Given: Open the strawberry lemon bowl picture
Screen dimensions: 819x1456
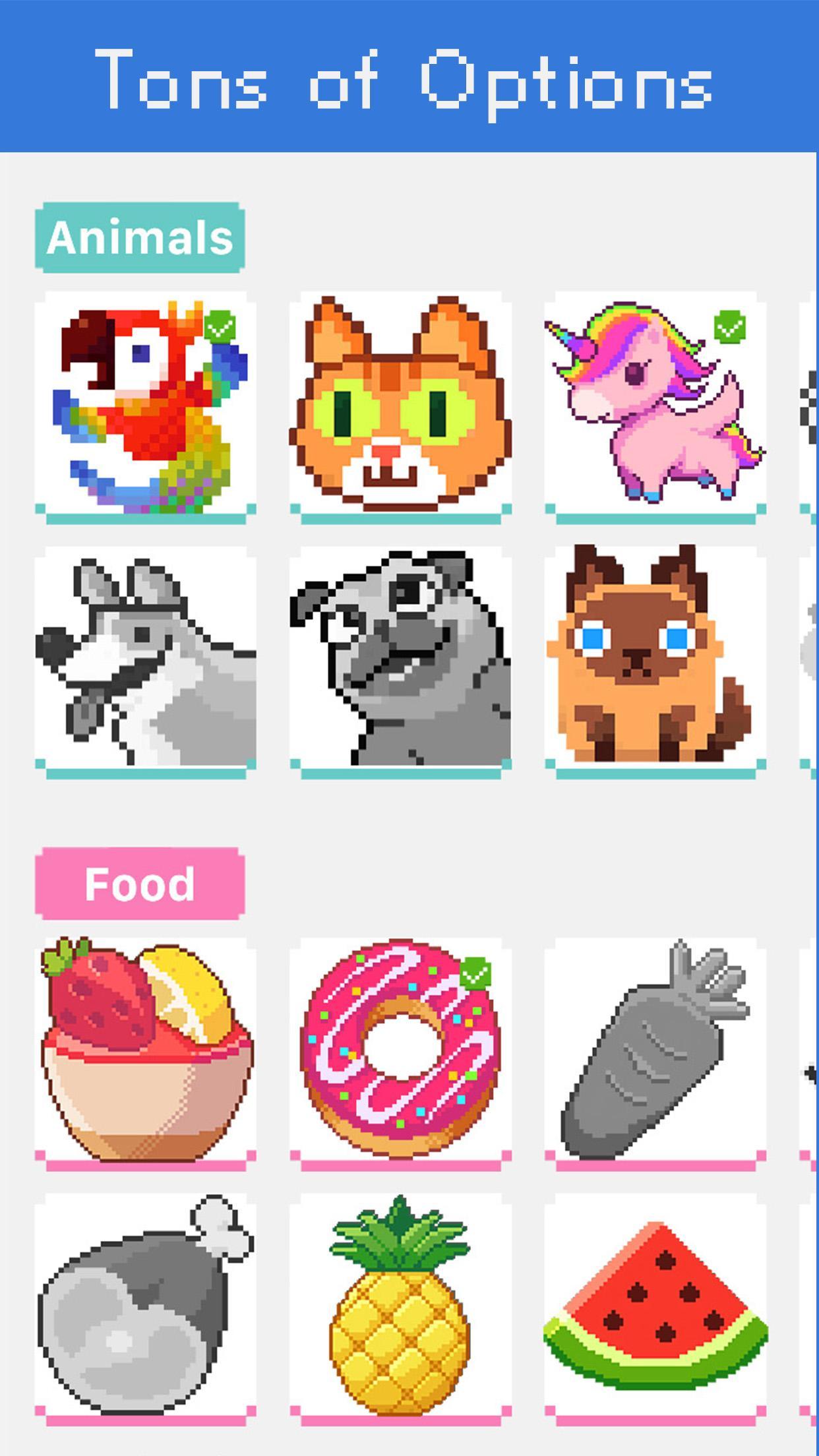Looking at the screenshot, I should tap(145, 1050).
